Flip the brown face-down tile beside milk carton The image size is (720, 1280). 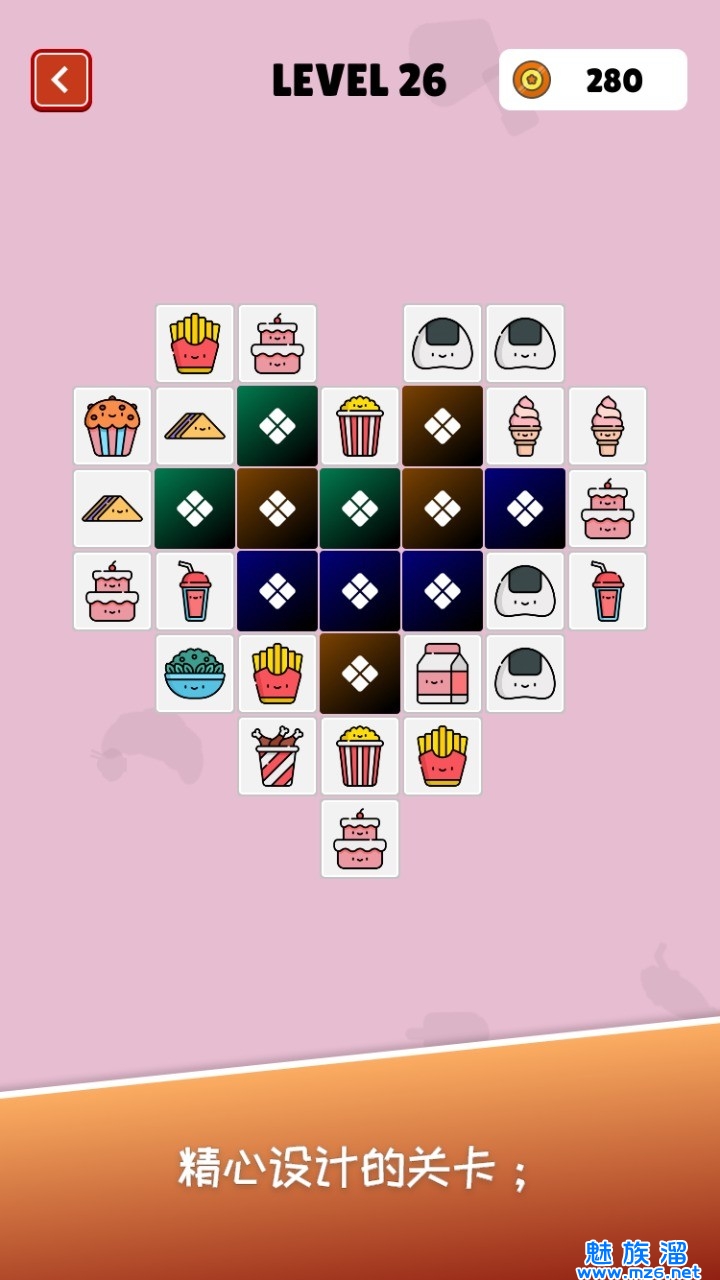coord(360,674)
